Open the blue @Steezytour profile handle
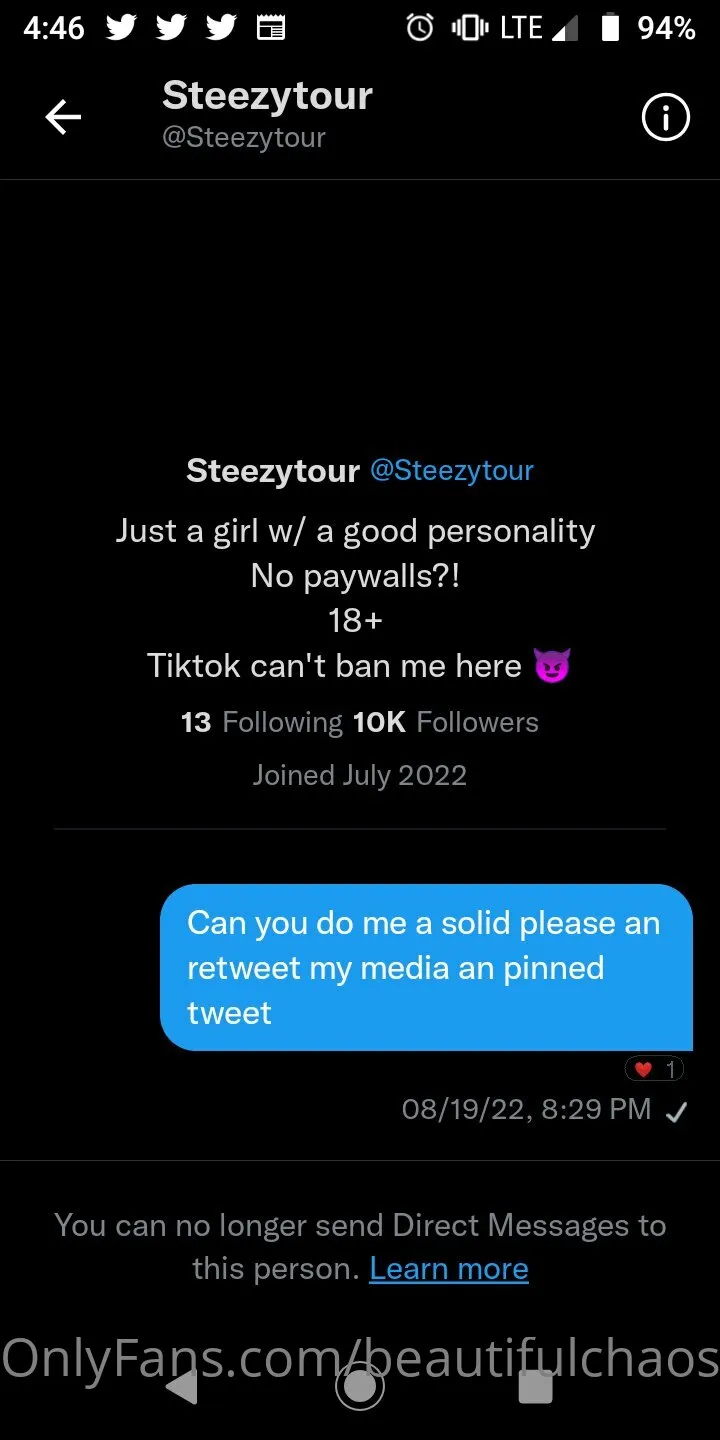The height and width of the screenshot is (1440, 720). [451, 470]
